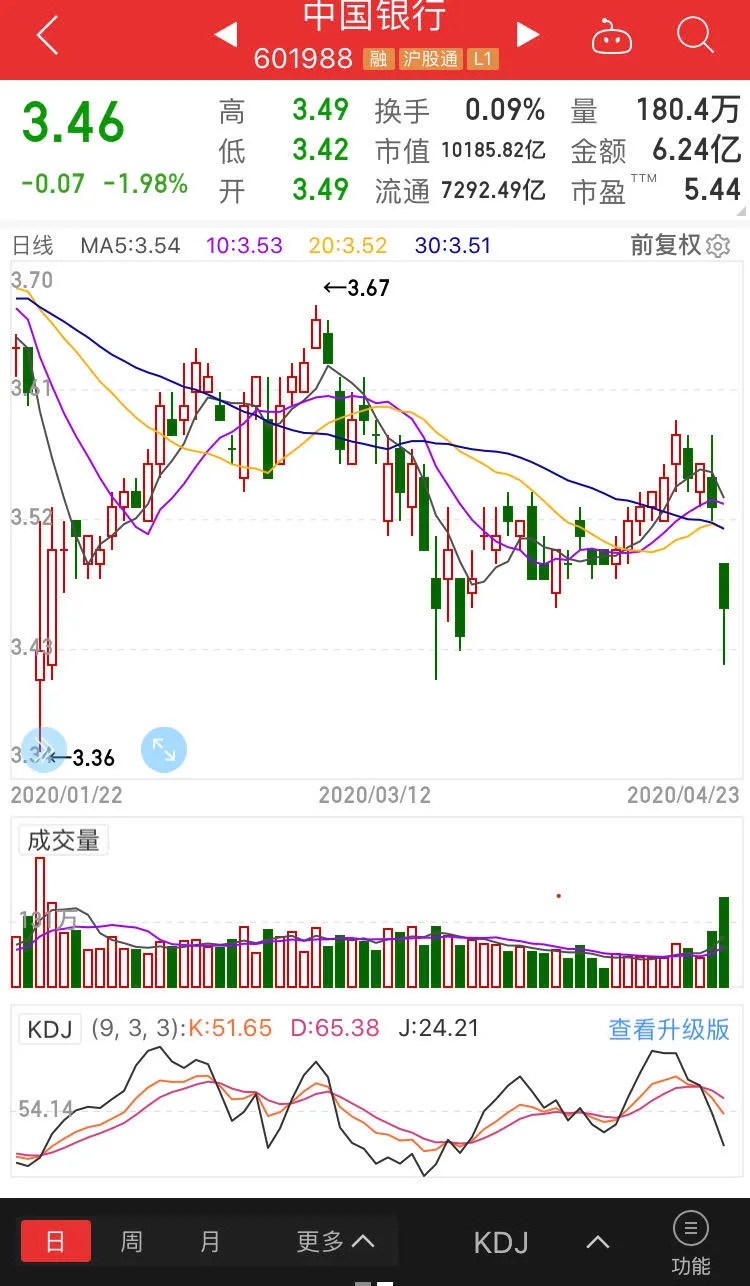750x1286 pixels.
Task: Go back using the top-left arrow
Action: click(x=47, y=37)
